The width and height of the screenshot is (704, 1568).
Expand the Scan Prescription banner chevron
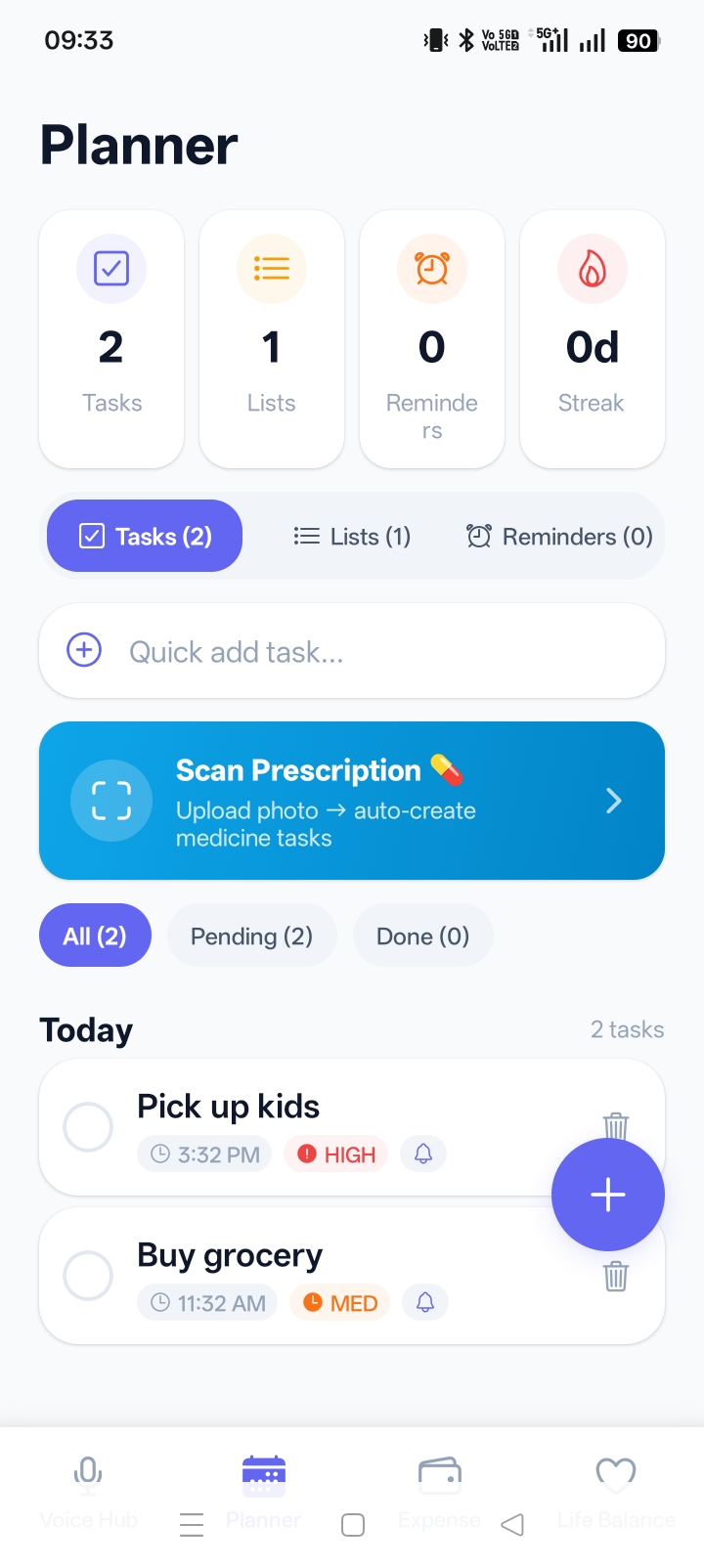[613, 801]
